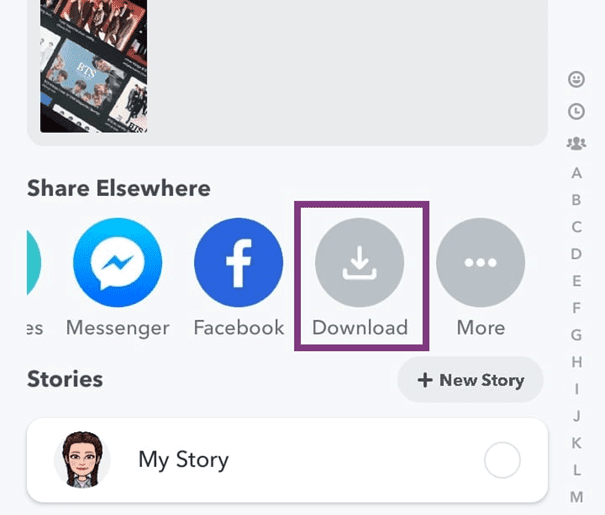Share via Messenger
This screenshot has width=605, height=515.
117,264
